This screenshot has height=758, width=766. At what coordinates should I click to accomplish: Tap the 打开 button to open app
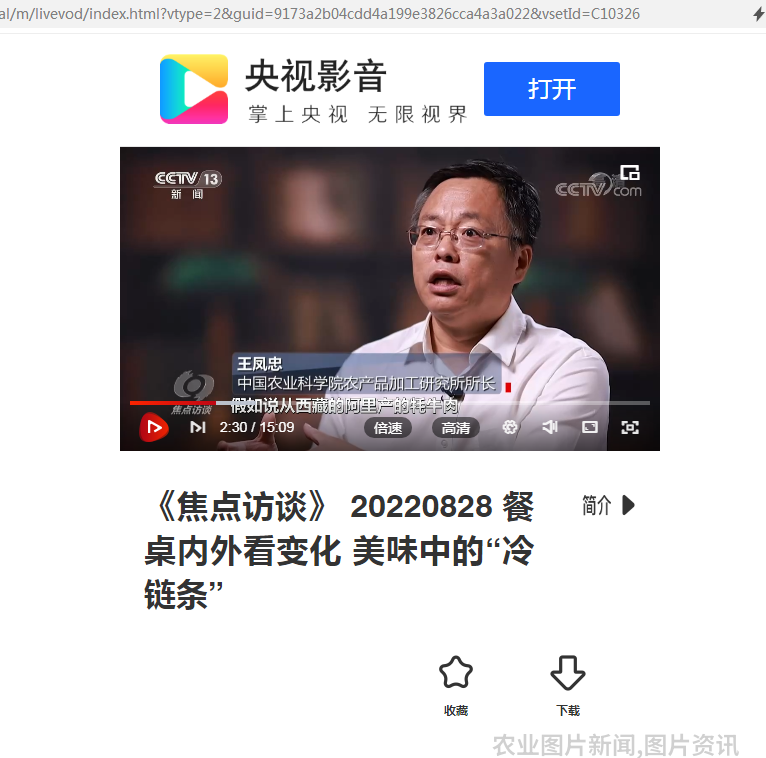tap(551, 89)
